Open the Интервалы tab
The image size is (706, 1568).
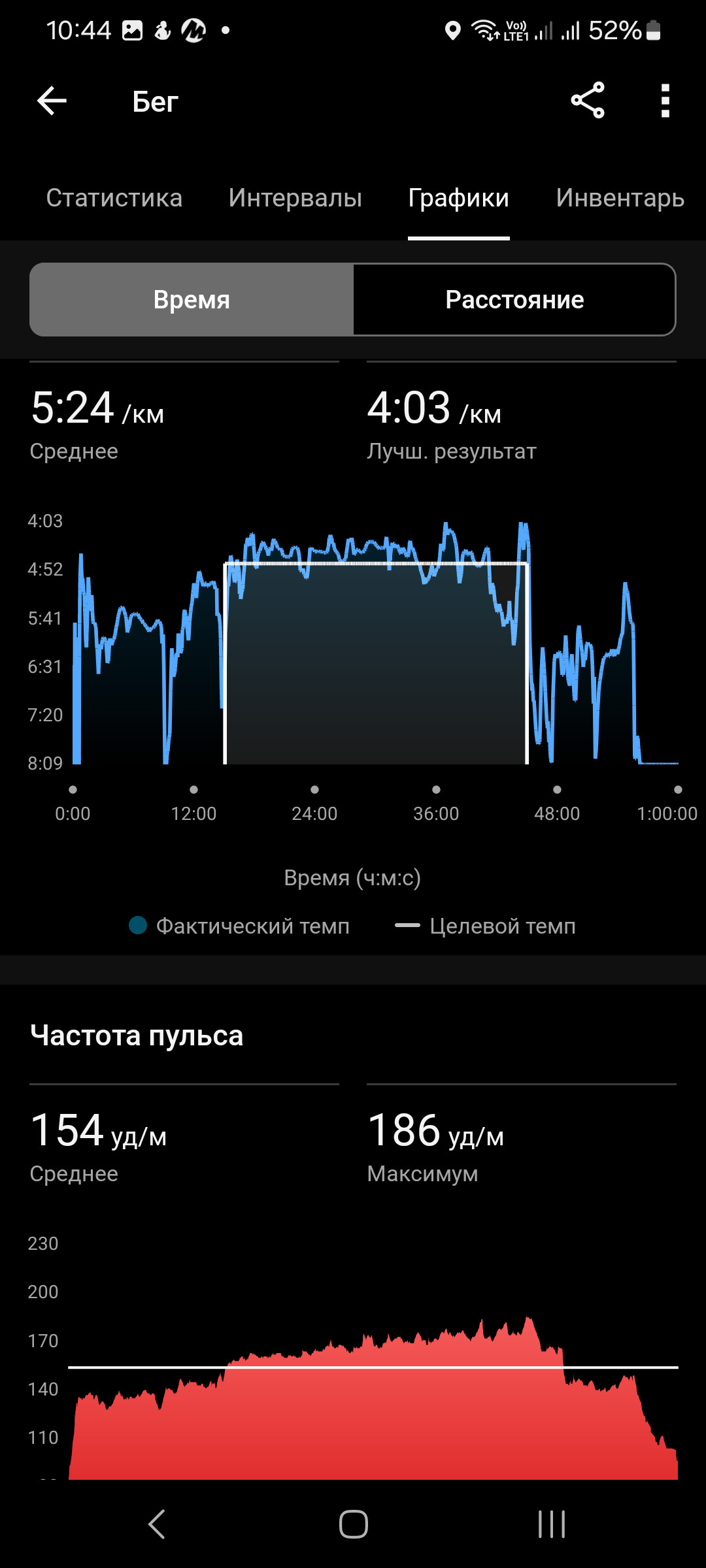point(295,197)
